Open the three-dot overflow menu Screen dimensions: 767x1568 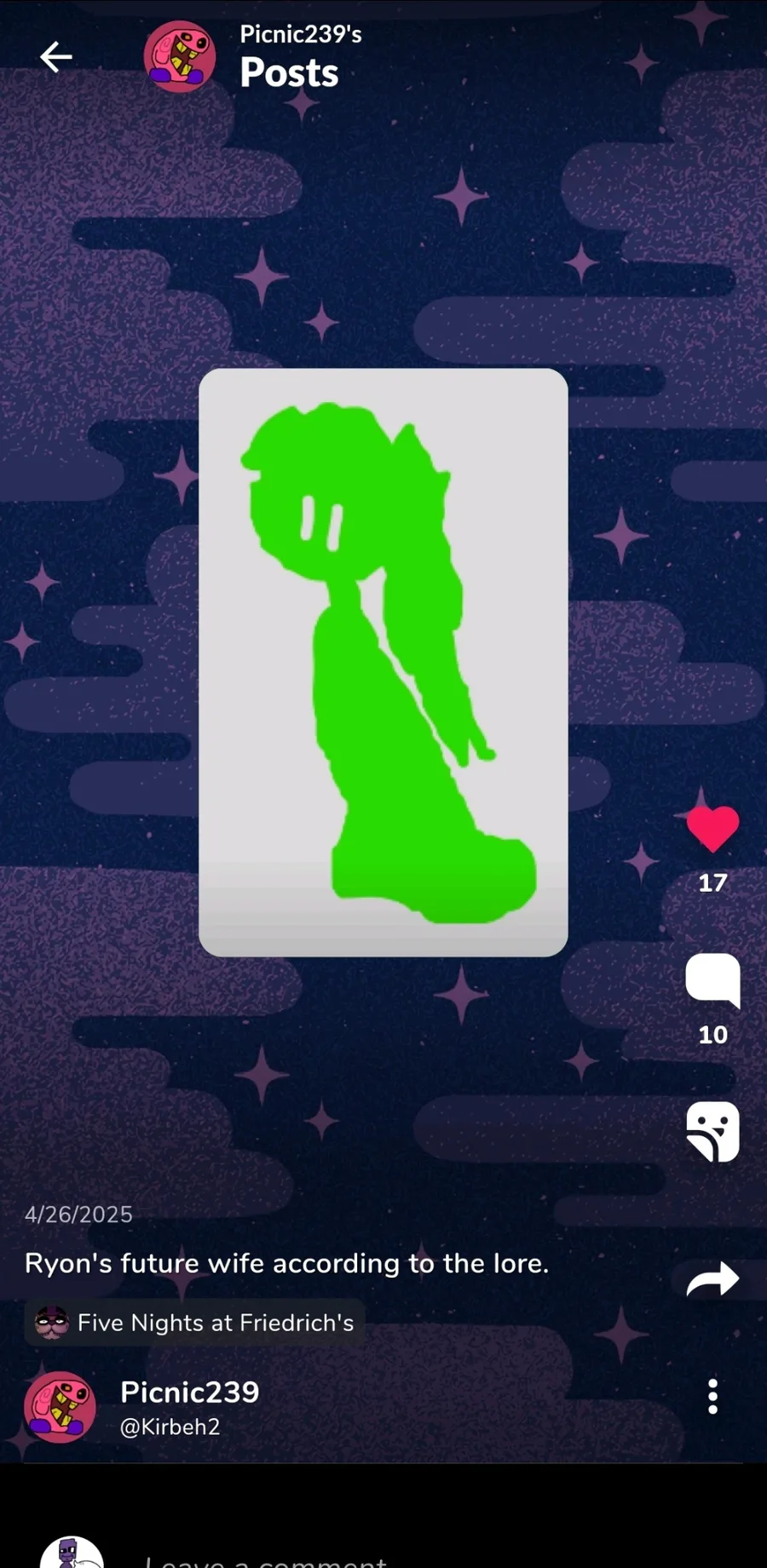point(712,1397)
